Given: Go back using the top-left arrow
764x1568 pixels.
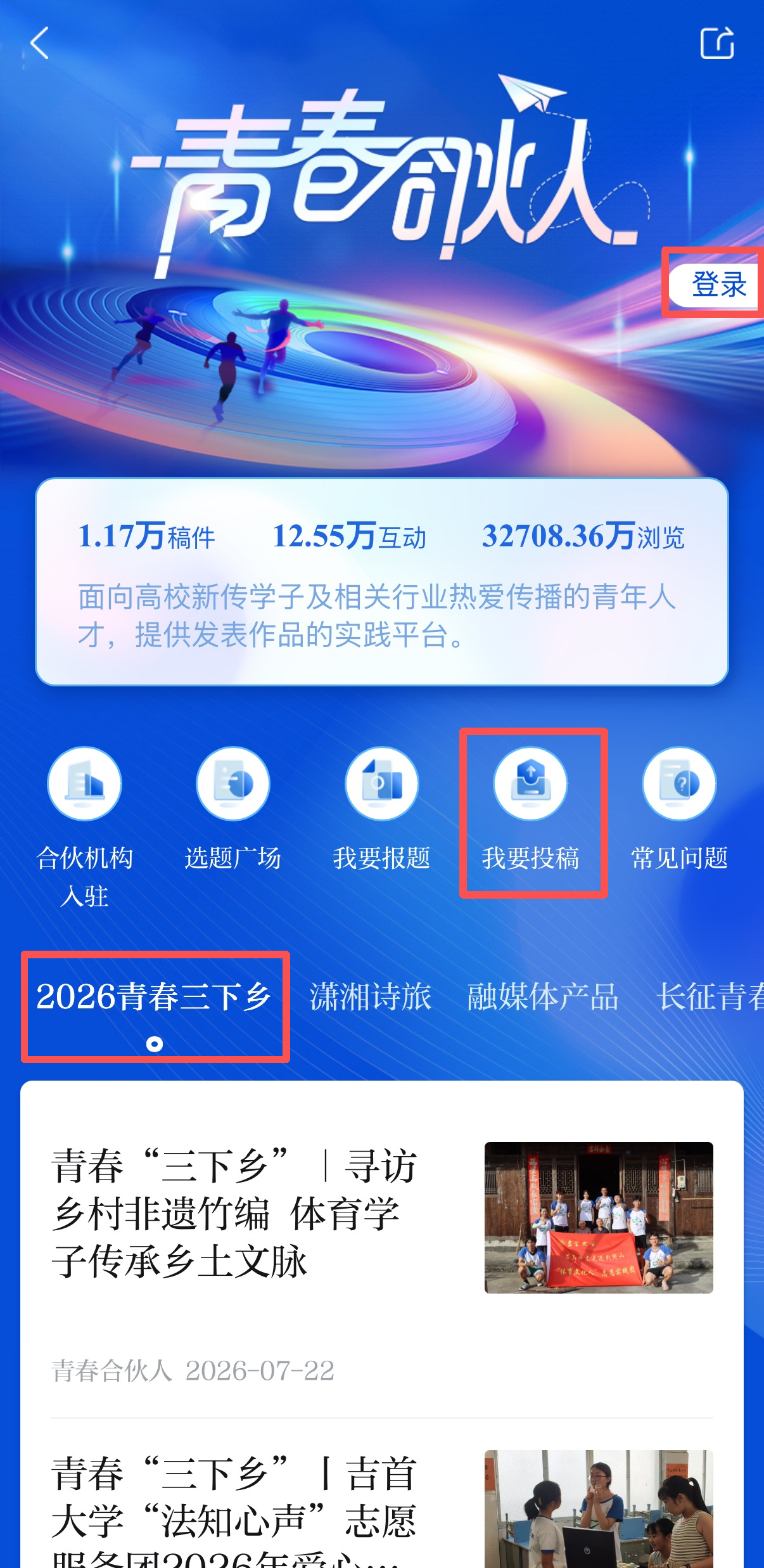Looking at the screenshot, I should click(39, 43).
